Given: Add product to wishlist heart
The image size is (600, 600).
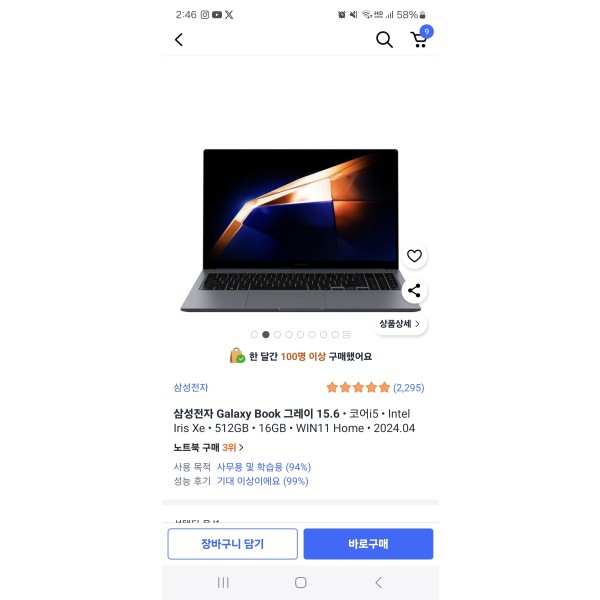Looking at the screenshot, I should tap(414, 256).
